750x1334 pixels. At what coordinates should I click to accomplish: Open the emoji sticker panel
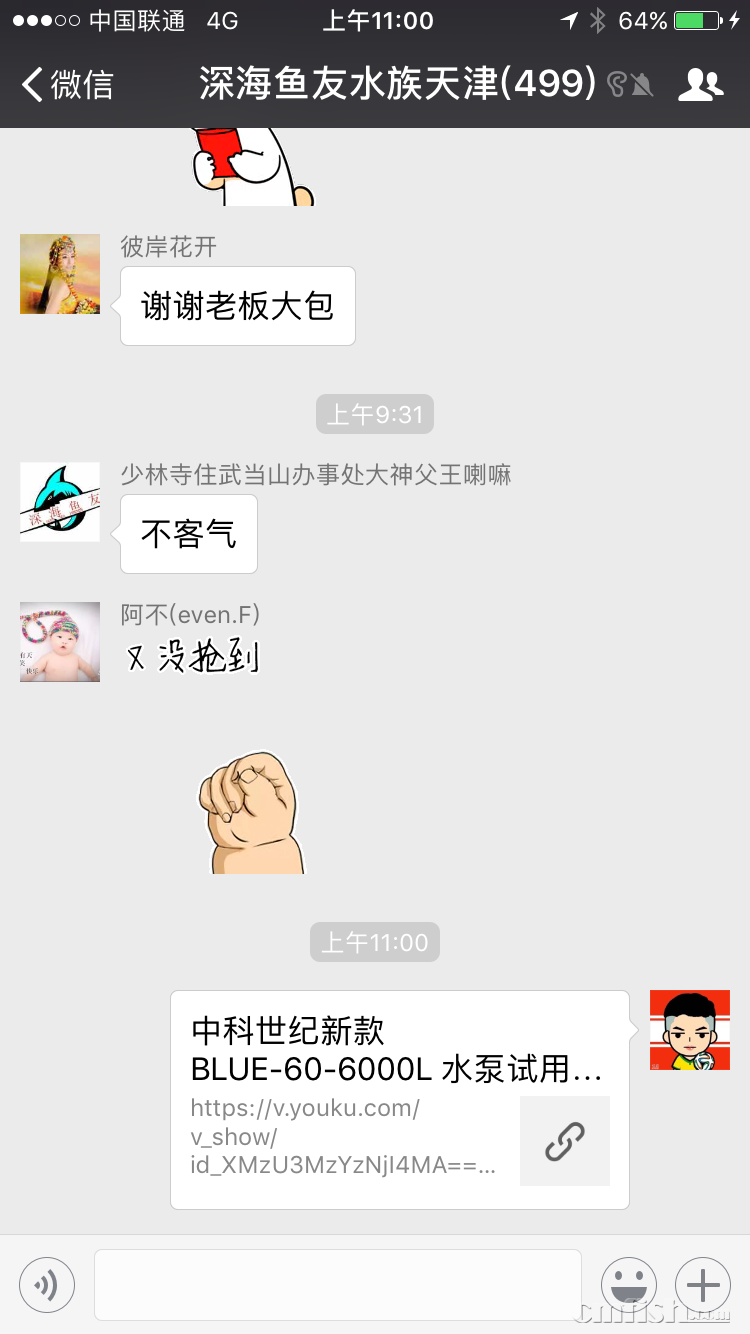point(628,1284)
